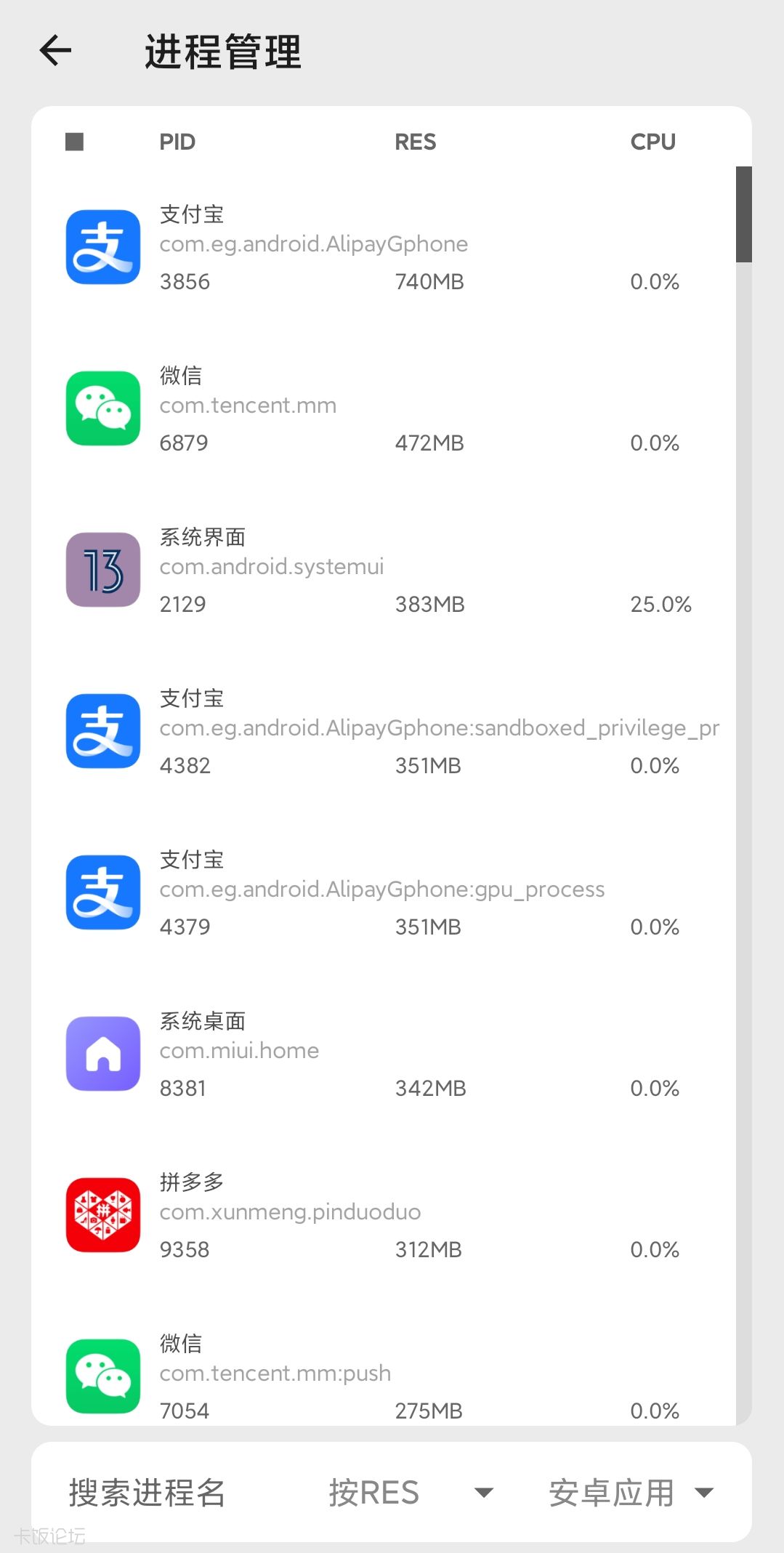The image size is (784, 1553).
Task: Select the 微信 app icon for process 6879
Action: click(102, 408)
